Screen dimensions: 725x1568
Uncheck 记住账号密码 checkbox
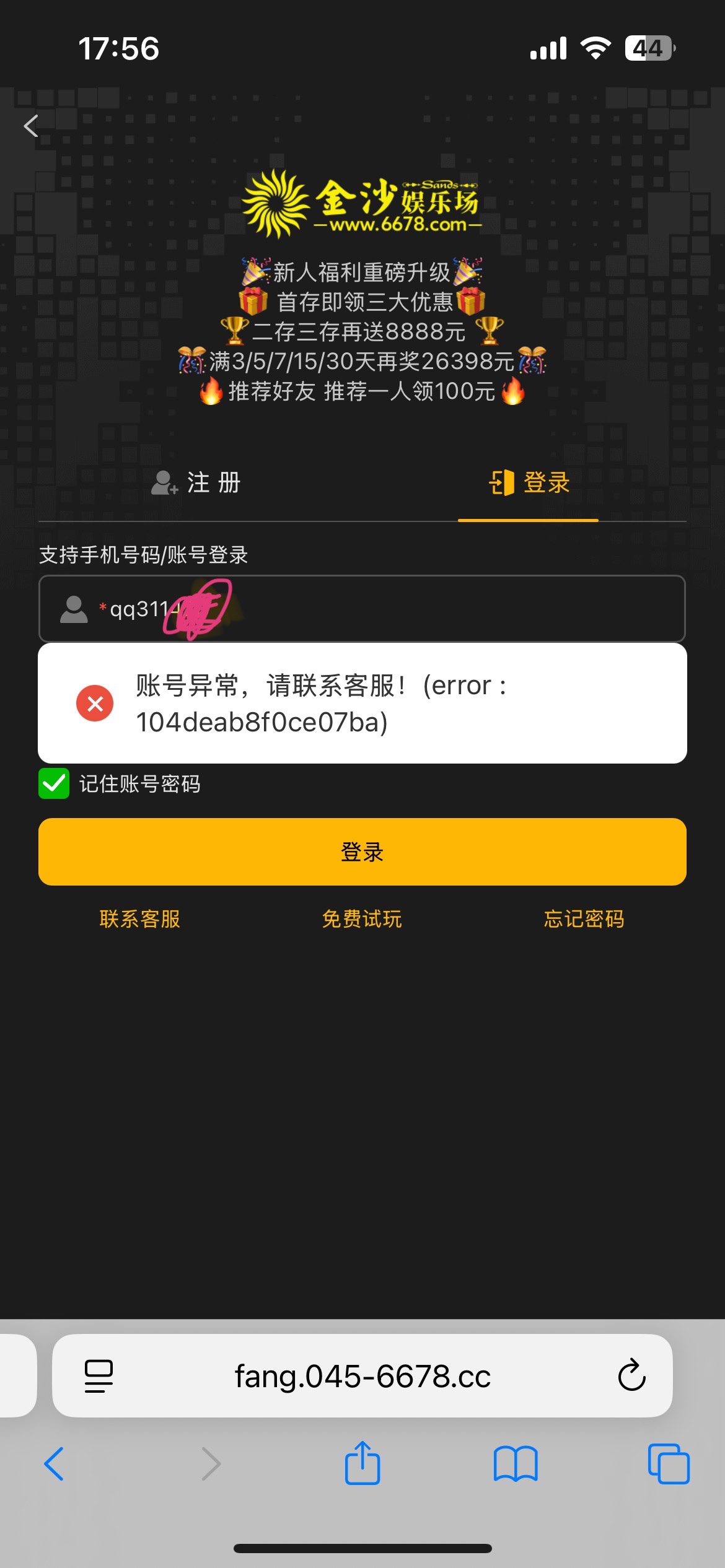(x=54, y=783)
